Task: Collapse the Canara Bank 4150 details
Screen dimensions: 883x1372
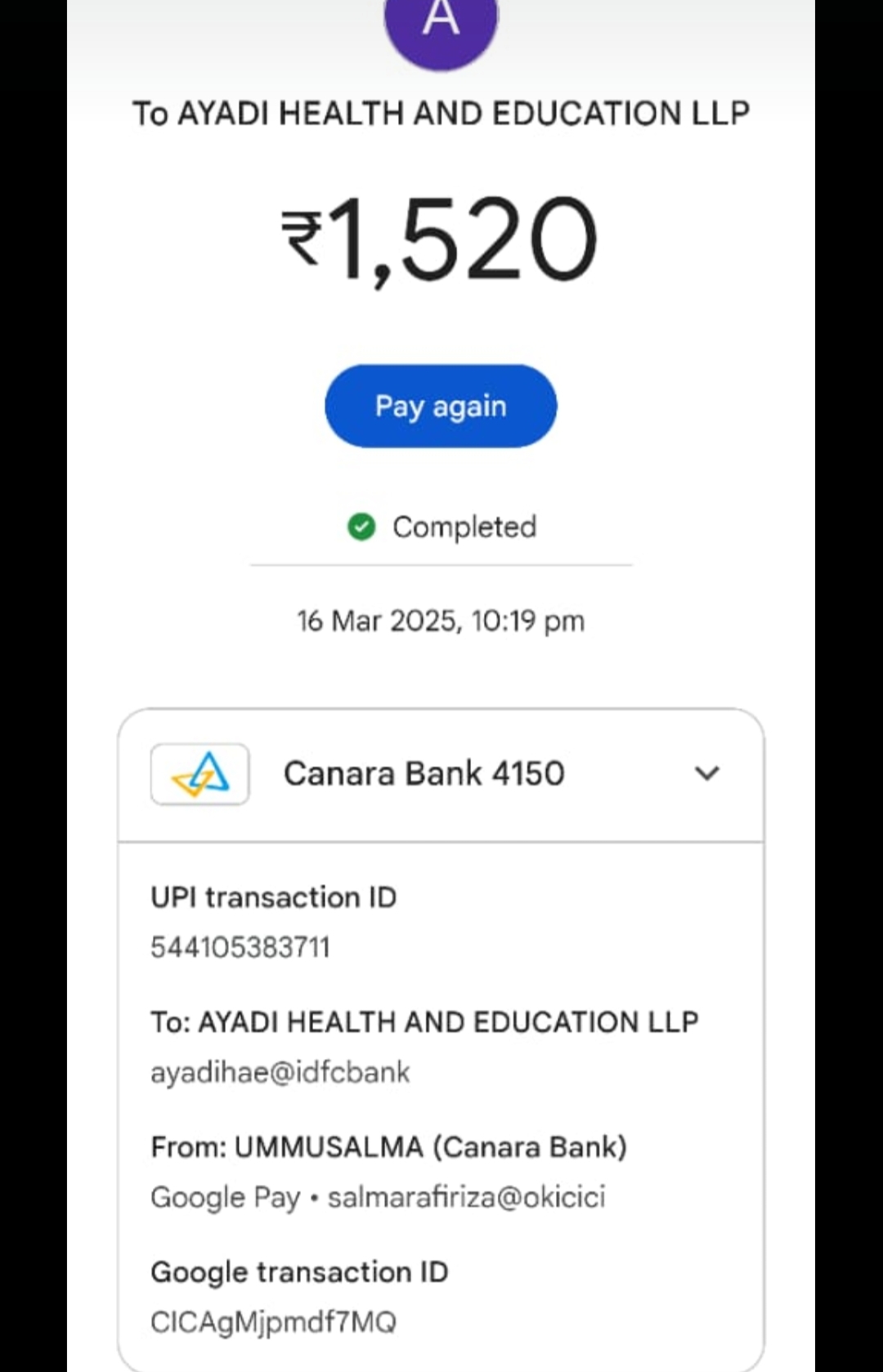Action: [x=706, y=773]
